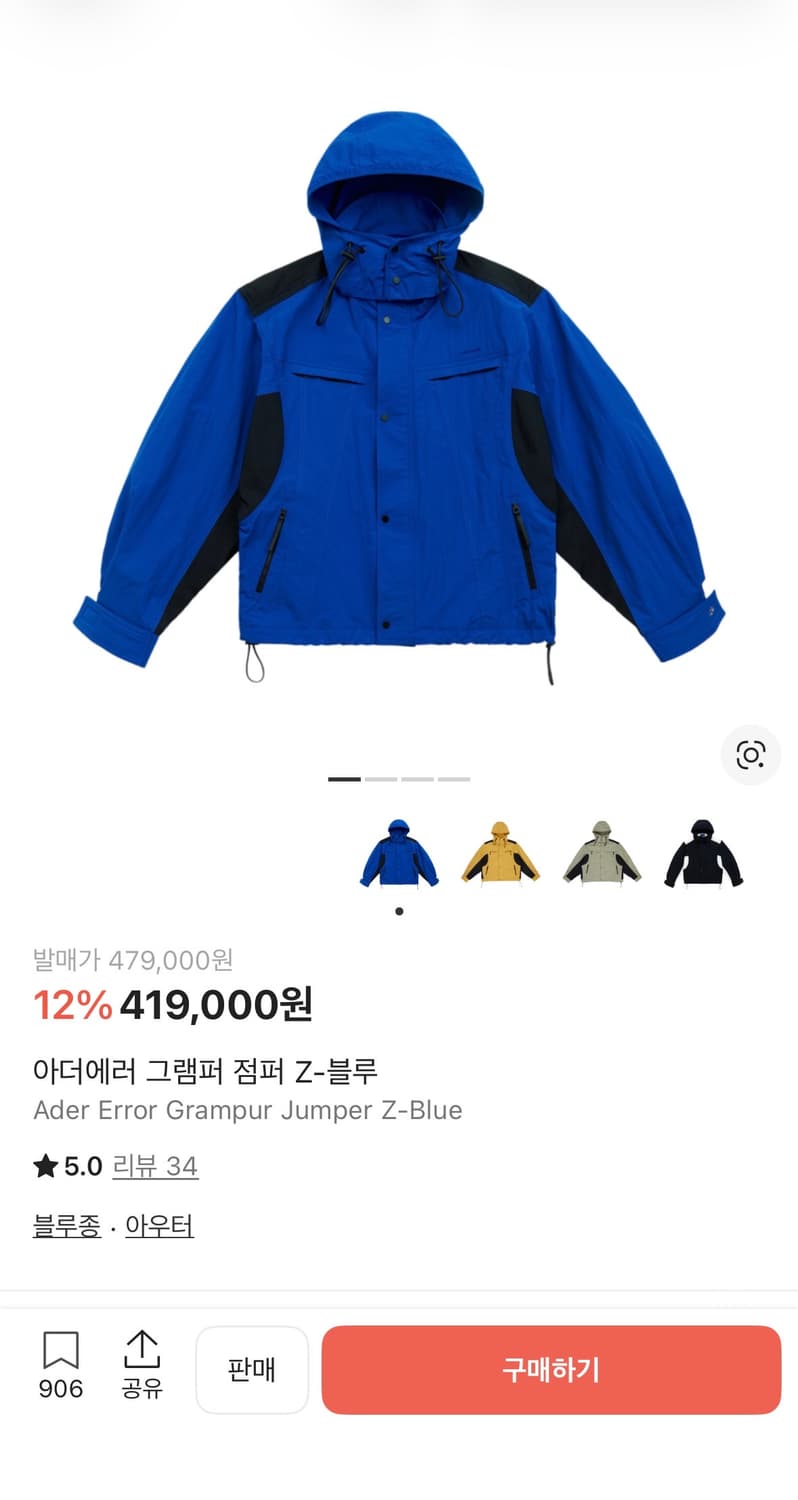Select the blue jacket colorway thumbnail

(398, 855)
